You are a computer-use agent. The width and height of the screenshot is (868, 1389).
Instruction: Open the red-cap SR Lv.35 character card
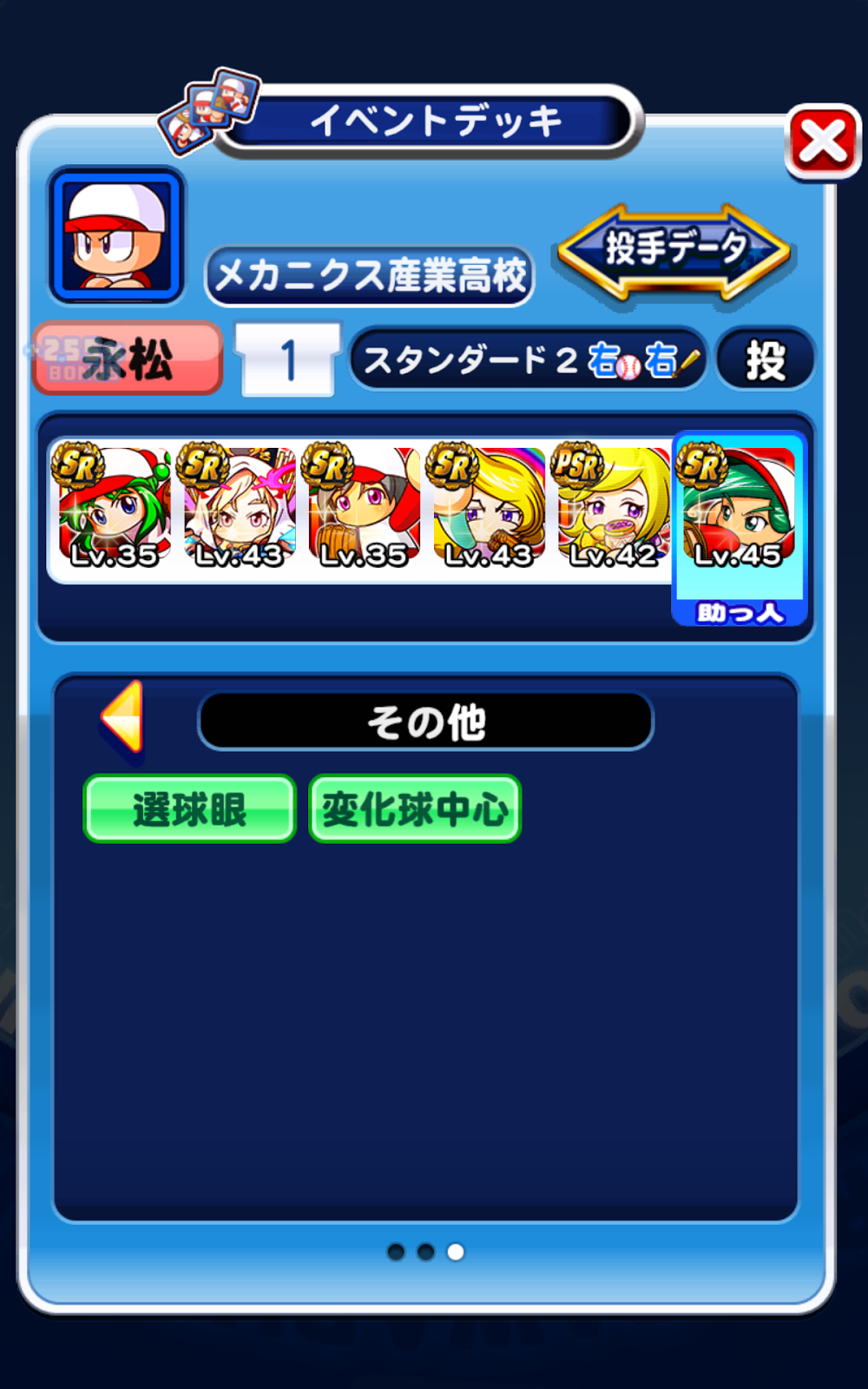pos(363,508)
